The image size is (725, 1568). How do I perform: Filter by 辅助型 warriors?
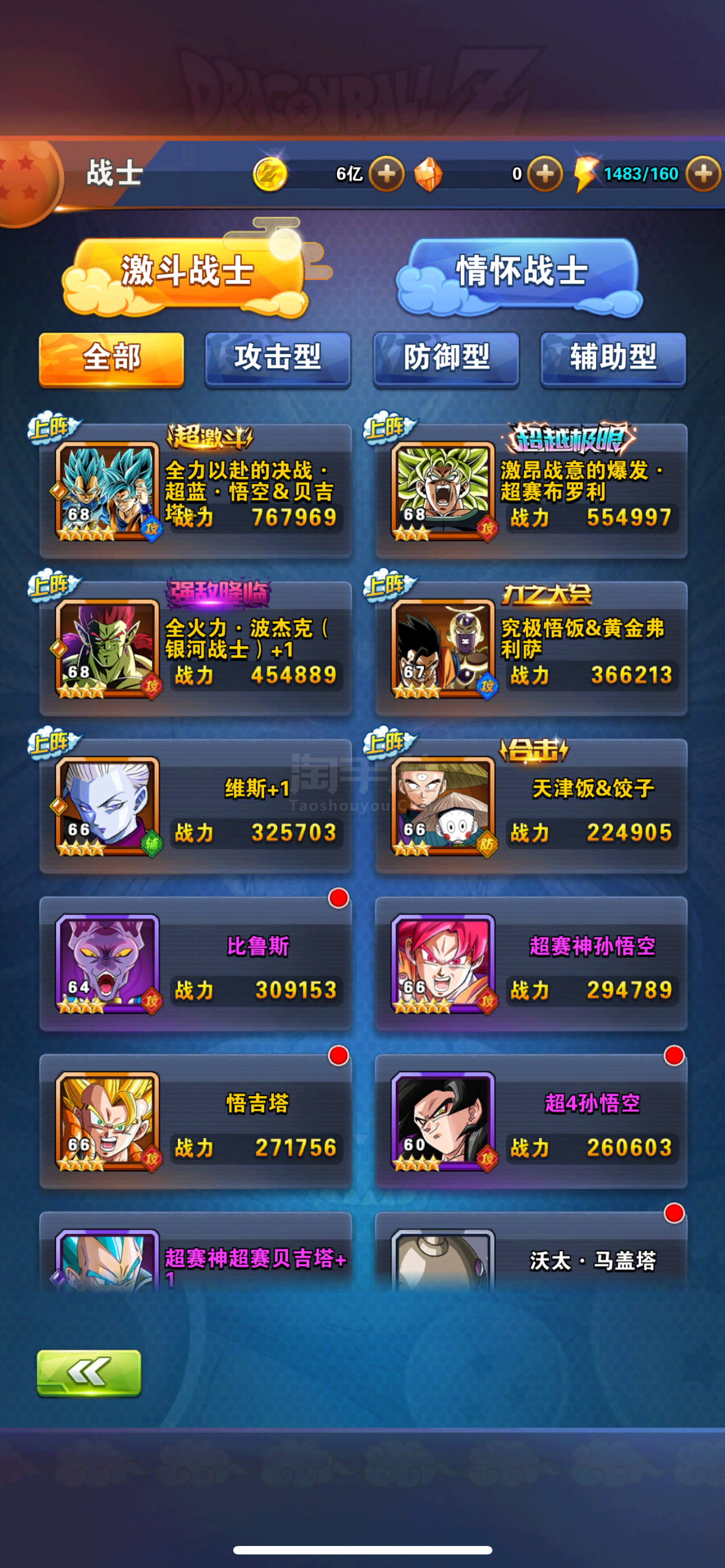pos(614,359)
